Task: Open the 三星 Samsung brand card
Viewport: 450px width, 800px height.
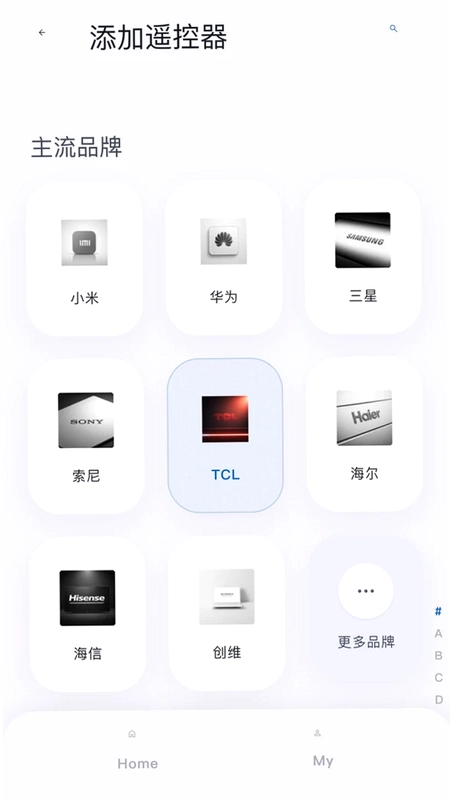Action: point(363,256)
